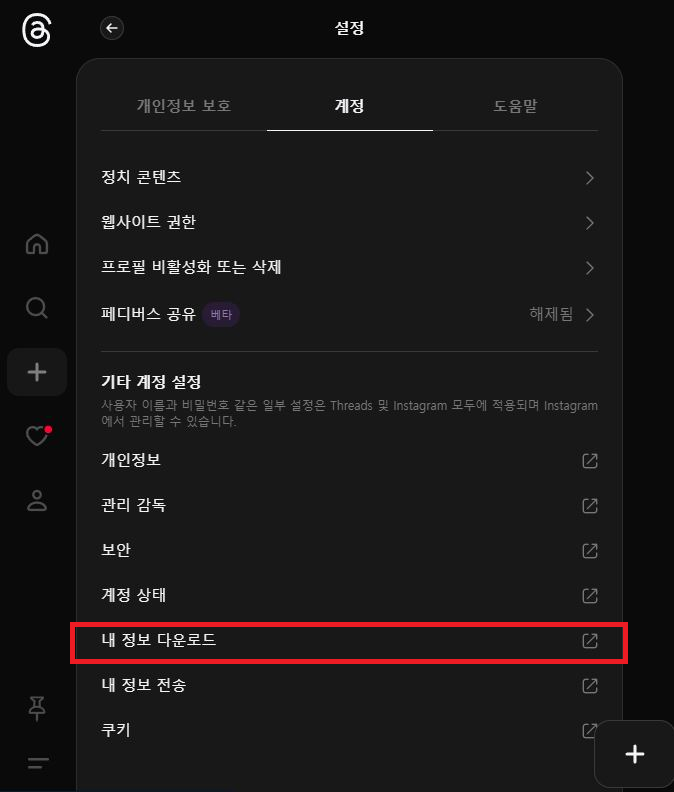Select 내 정보 다운로드

pos(348,641)
